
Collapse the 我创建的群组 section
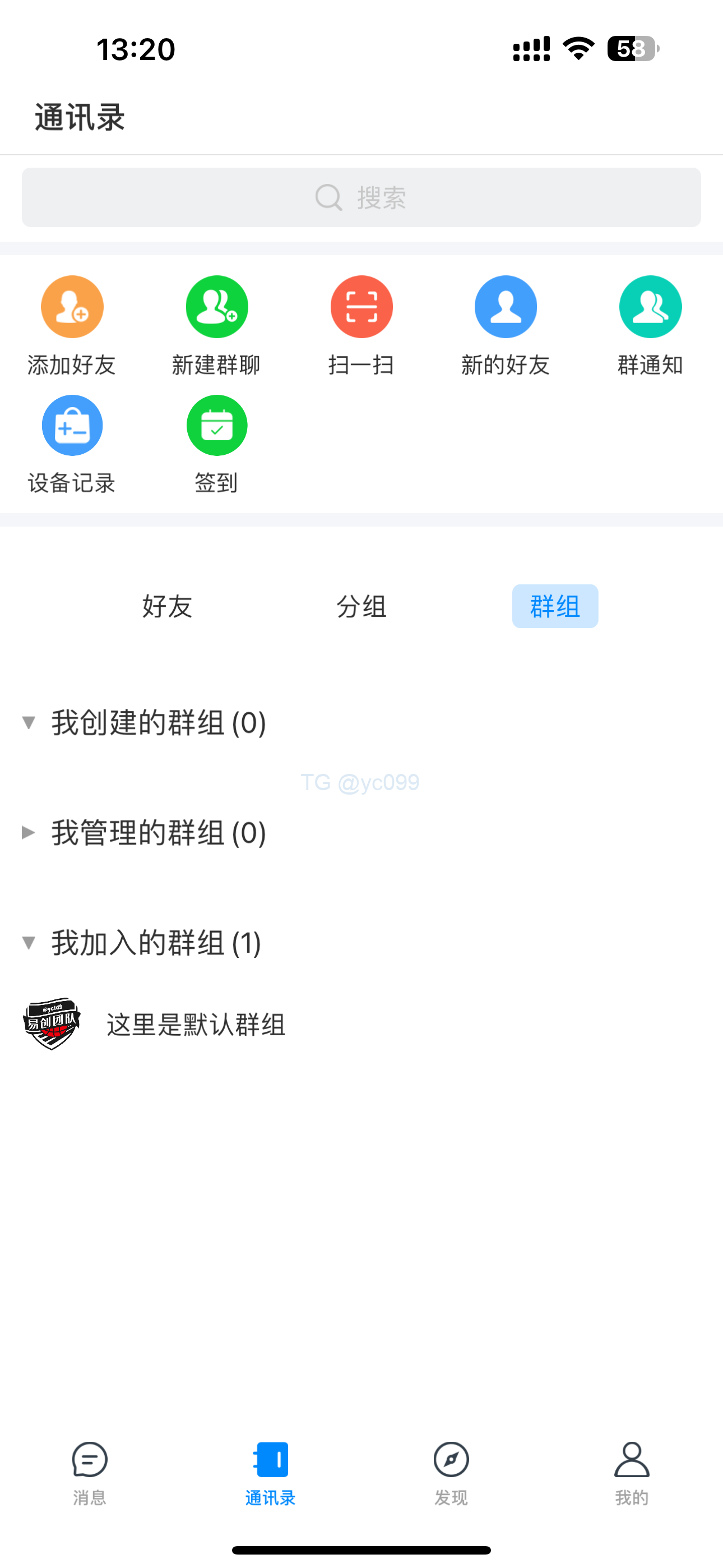click(x=143, y=722)
